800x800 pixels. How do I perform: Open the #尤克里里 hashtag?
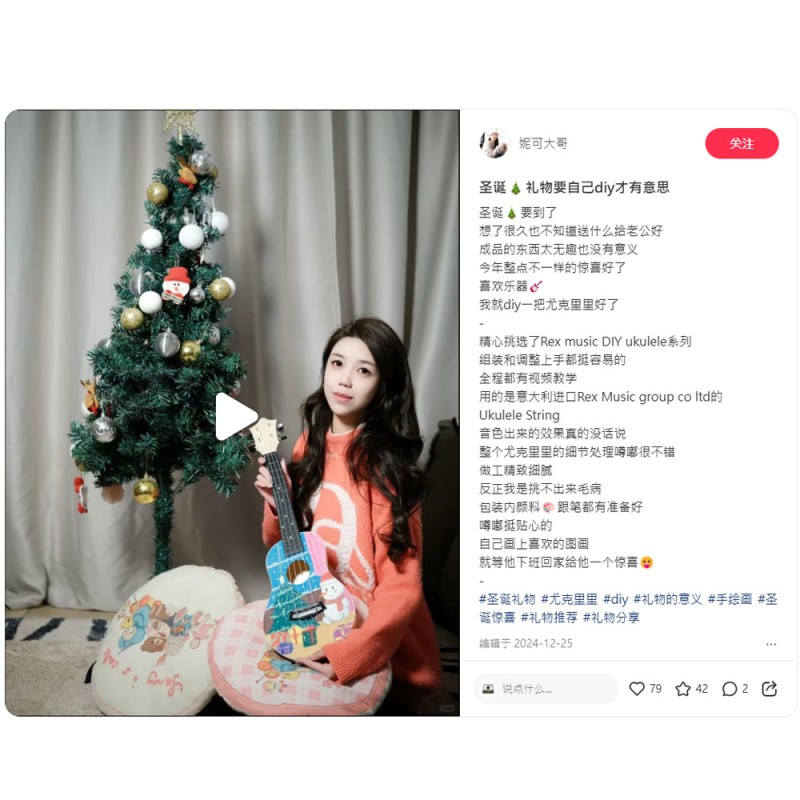point(569,599)
